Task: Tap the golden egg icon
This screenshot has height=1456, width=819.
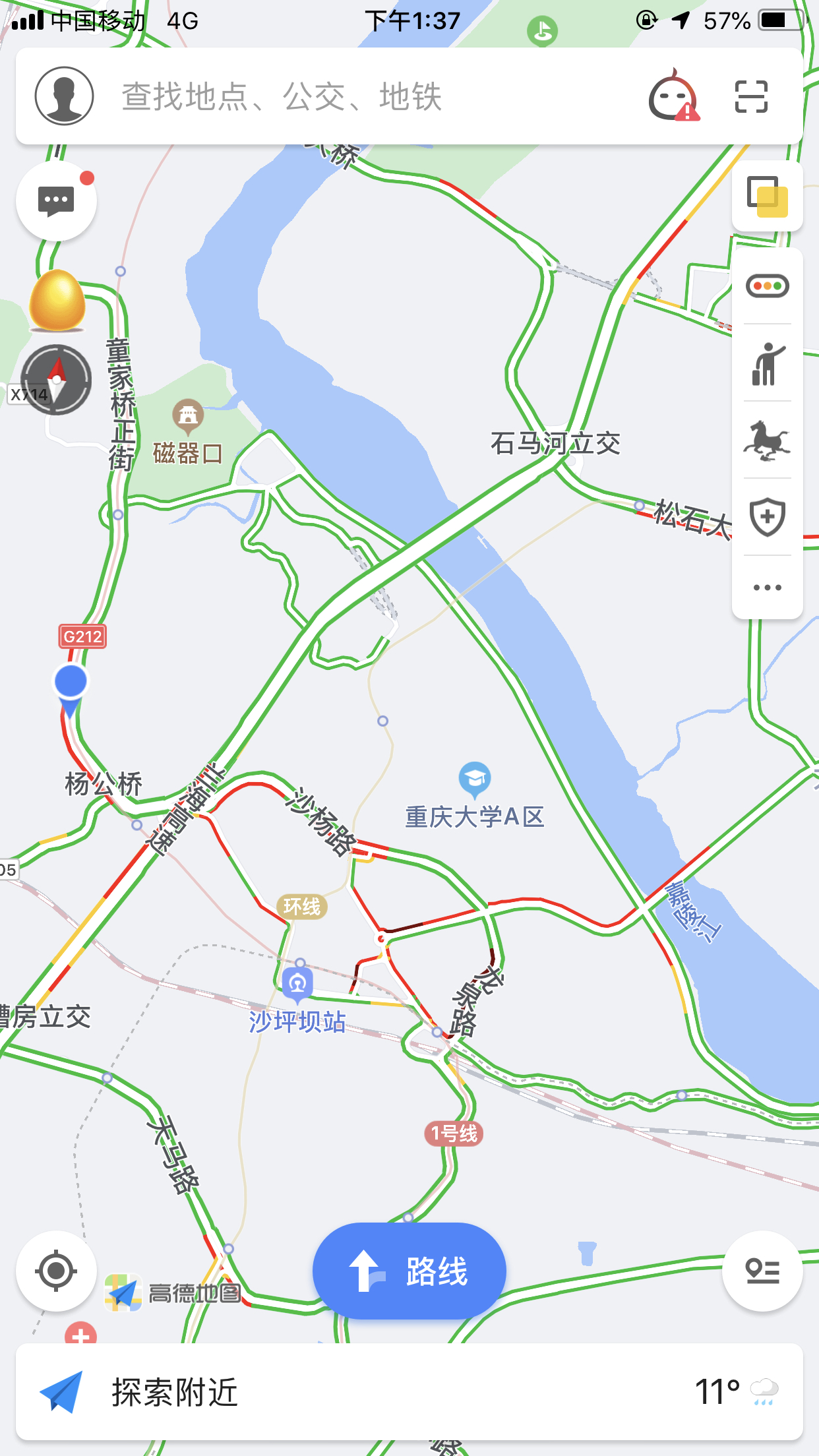Action: [57, 300]
